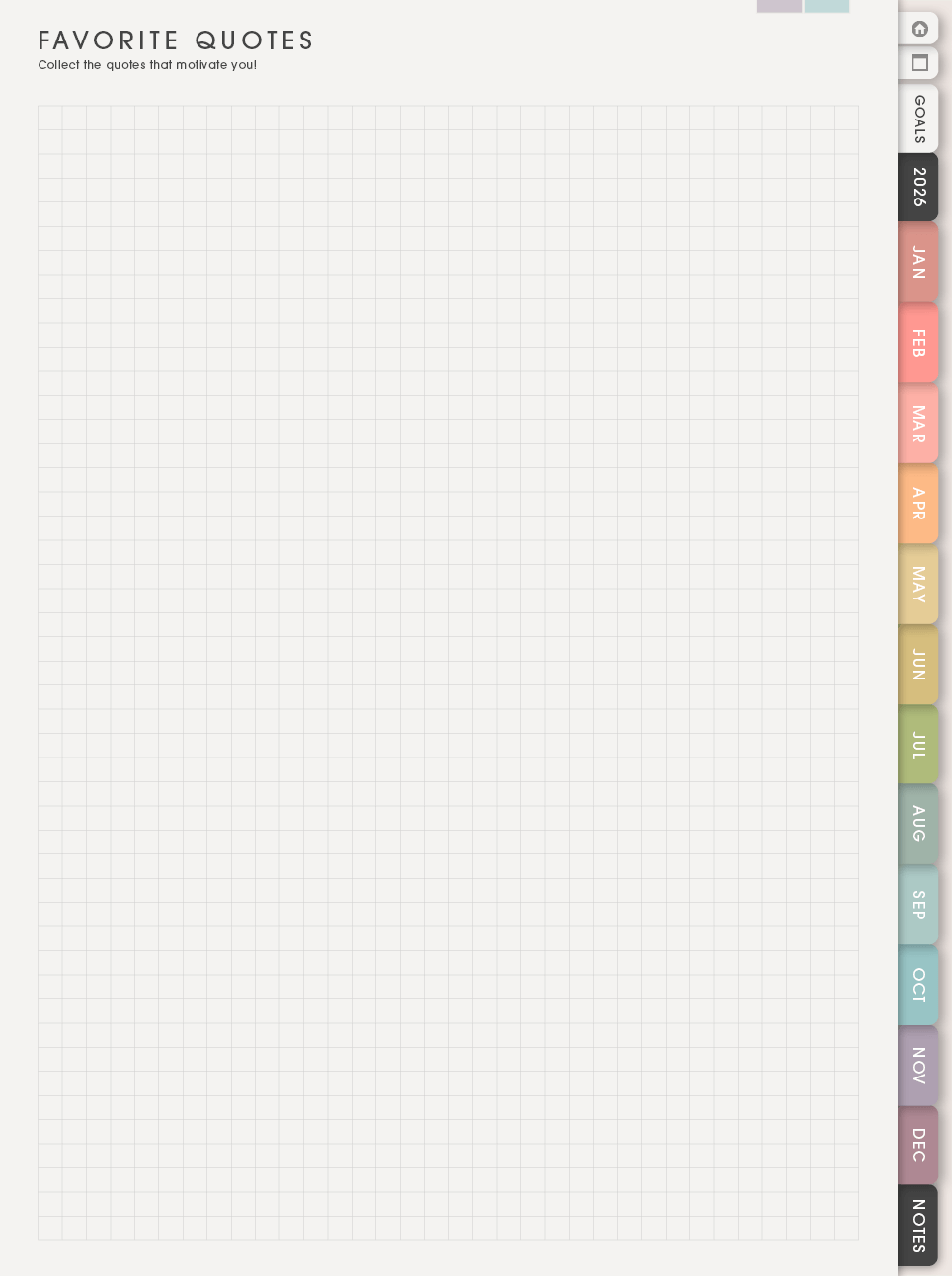Switch to the OCT tab
Image resolution: width=952 pixels, height=1276 pixels.
[x=918, y=985]
